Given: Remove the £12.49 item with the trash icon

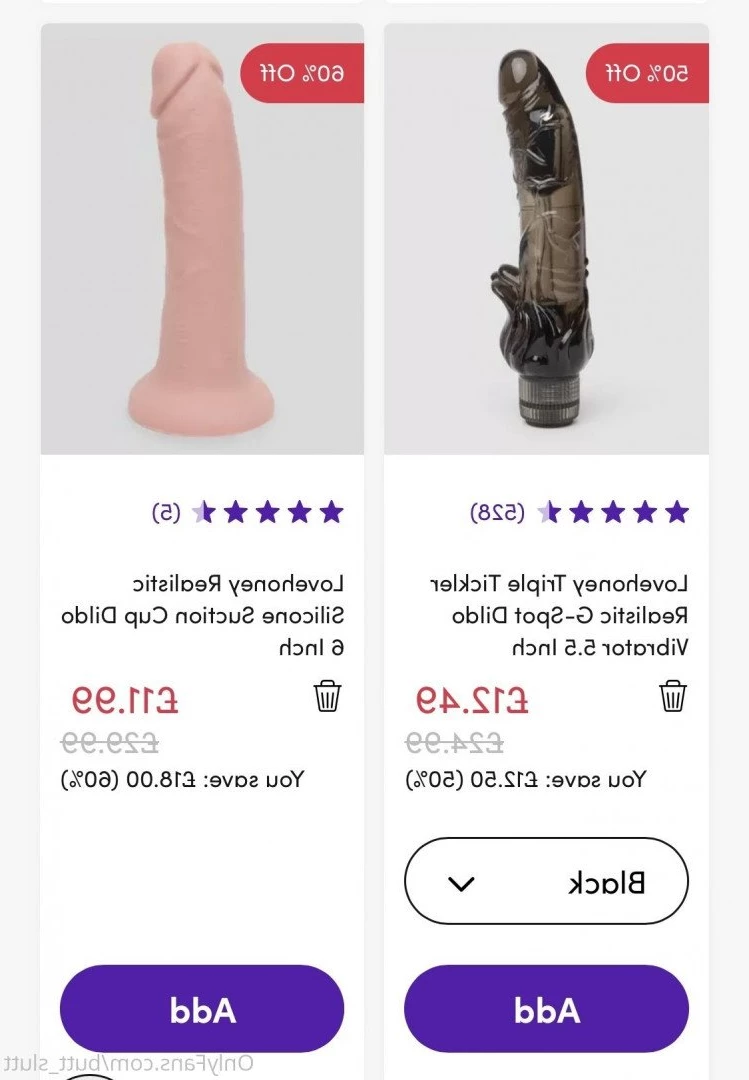Looking at the screenshot, I should (673, 695).
